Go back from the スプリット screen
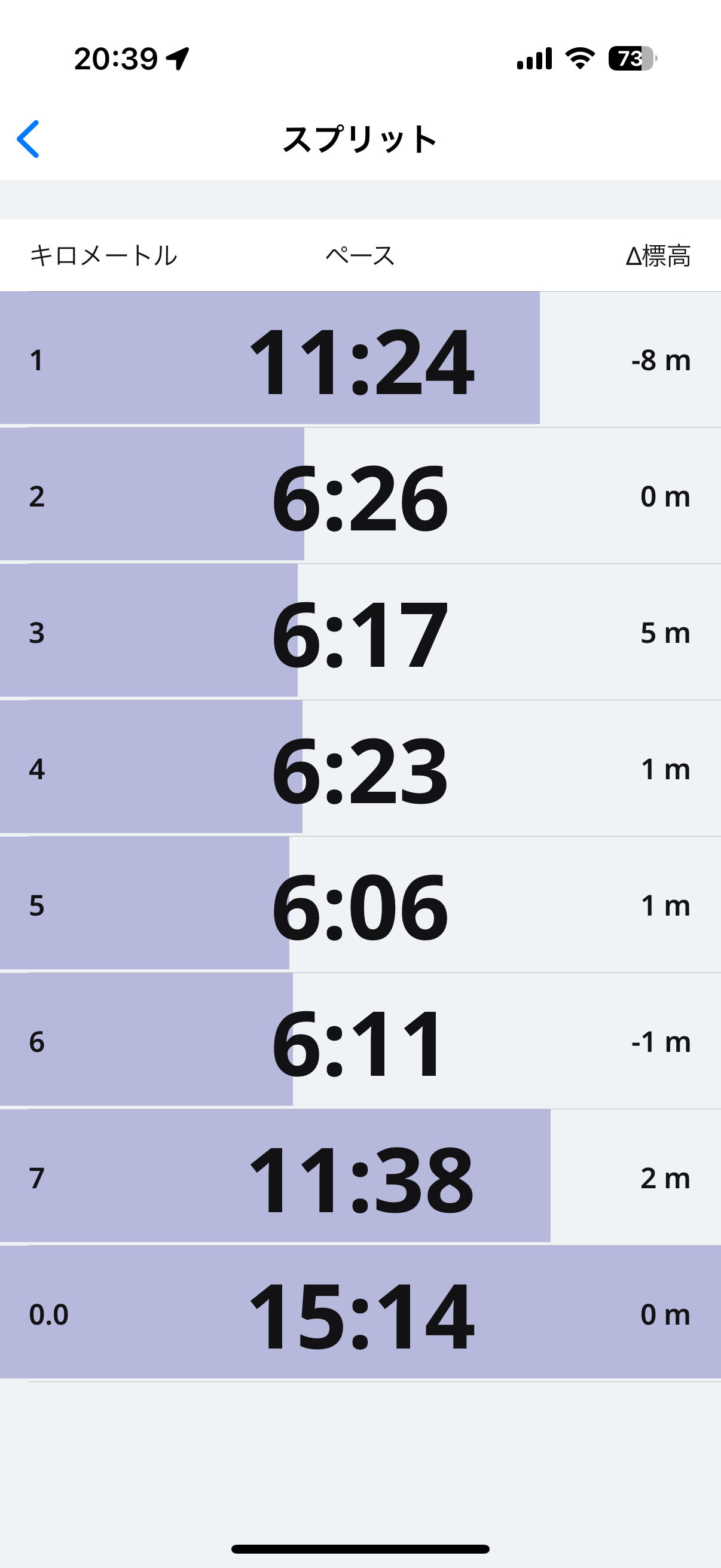Viewport: 721px width, 1568px height. click(28, 139)
